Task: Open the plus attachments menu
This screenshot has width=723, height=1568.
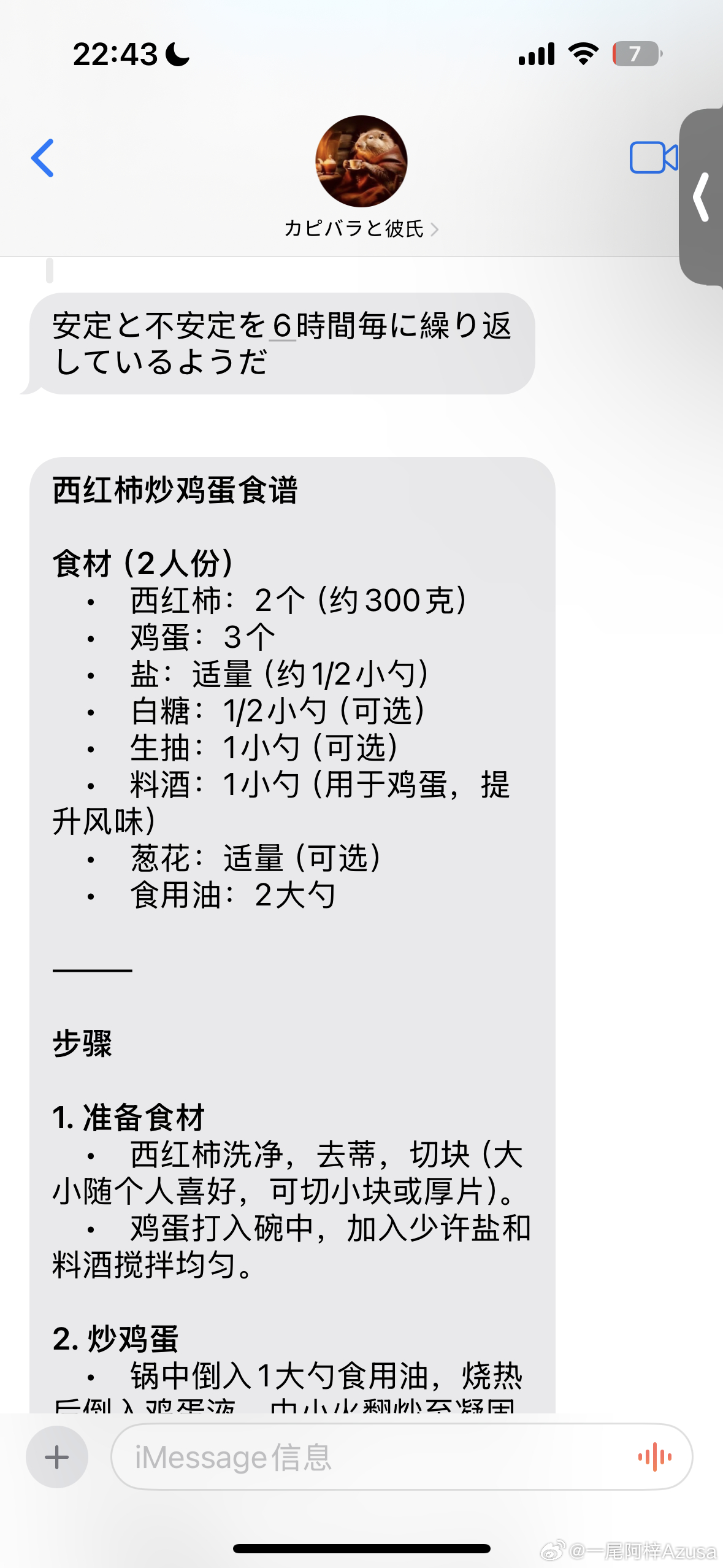Action: (x=57, y=1457)
